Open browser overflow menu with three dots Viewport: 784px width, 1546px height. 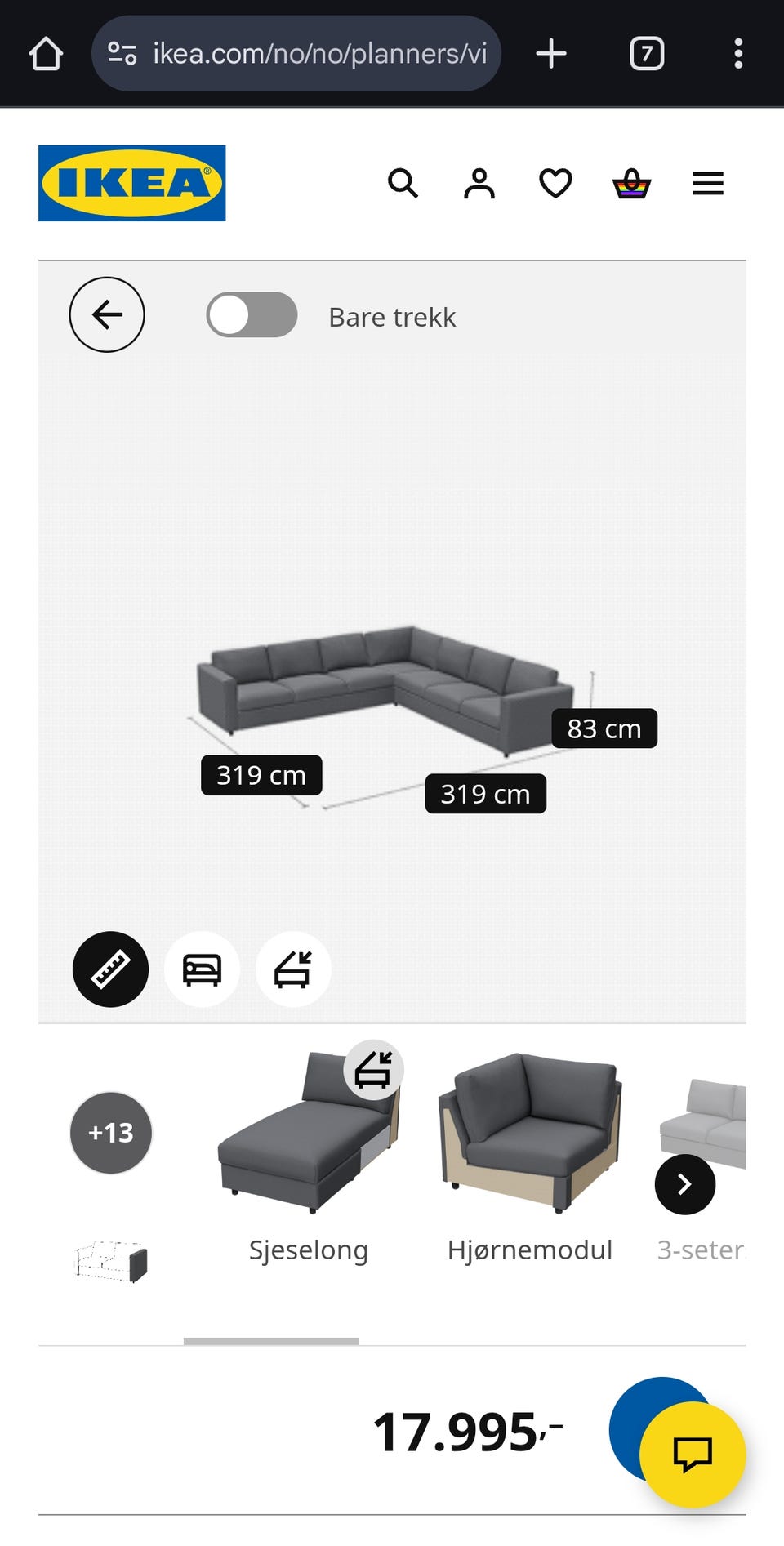(738, 54)
